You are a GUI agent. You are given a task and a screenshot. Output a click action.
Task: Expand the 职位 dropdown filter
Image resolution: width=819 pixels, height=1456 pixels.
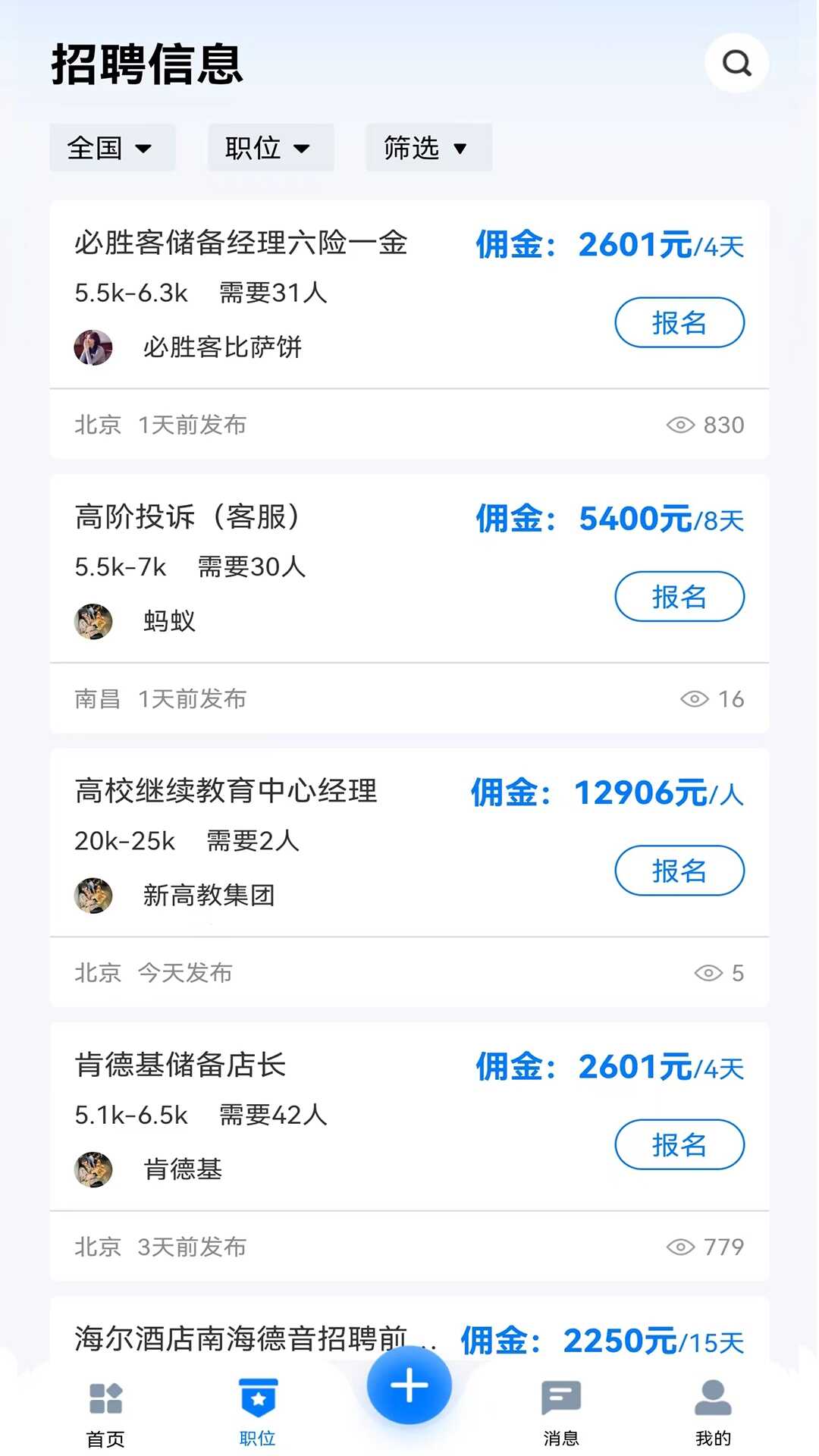pos(270,148)
